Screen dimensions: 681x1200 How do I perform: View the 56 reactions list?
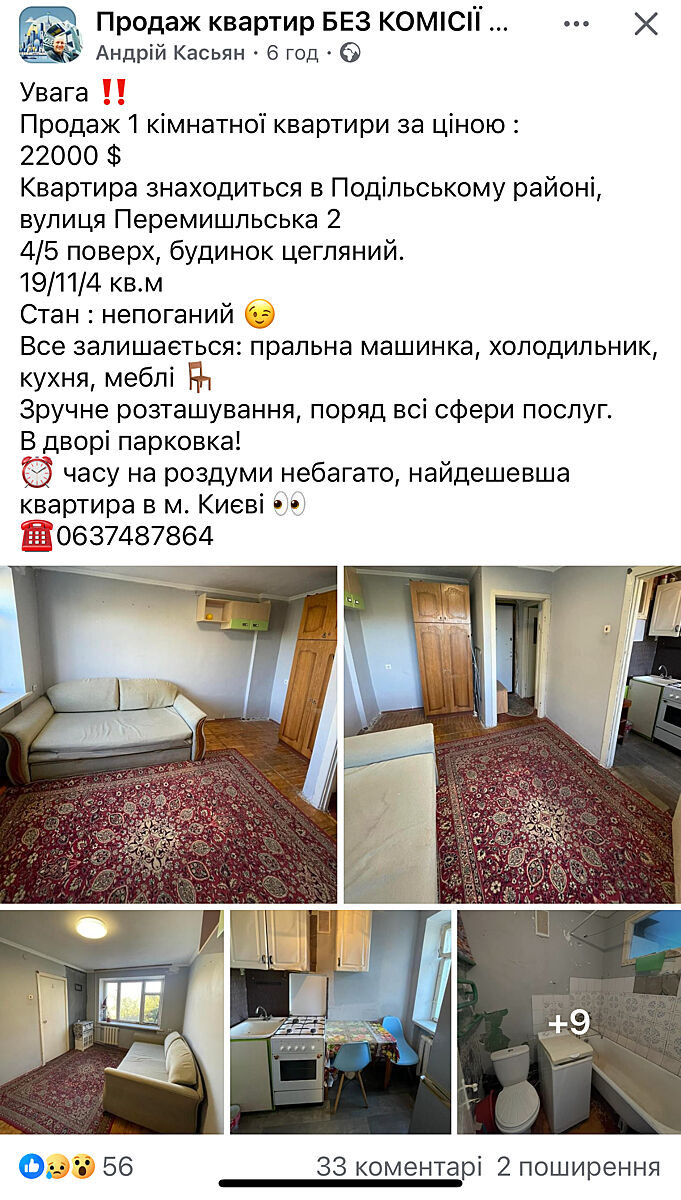[76, 1166]
